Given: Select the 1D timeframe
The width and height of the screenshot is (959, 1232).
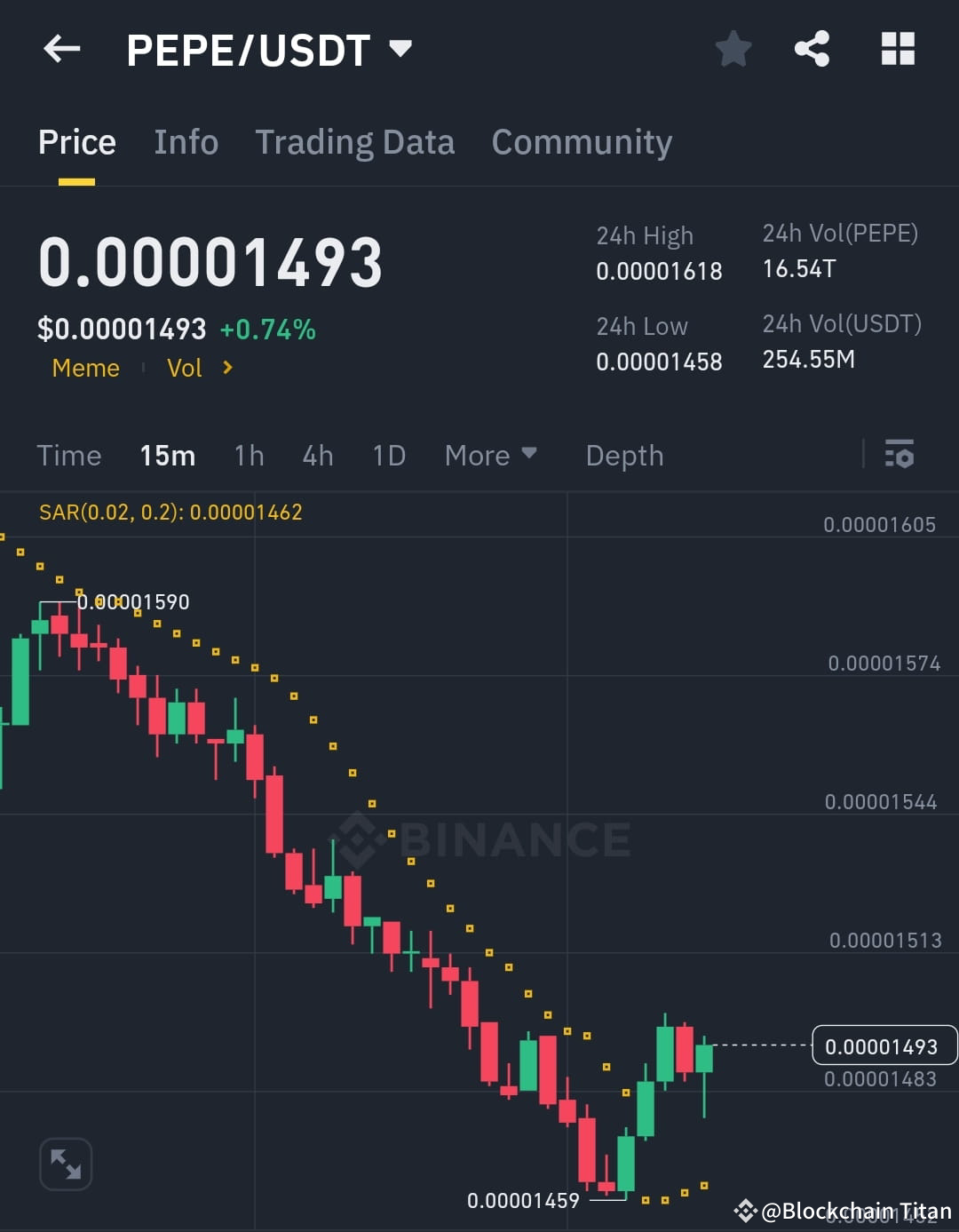Looking at the screenshot, I should click(388, 455).
